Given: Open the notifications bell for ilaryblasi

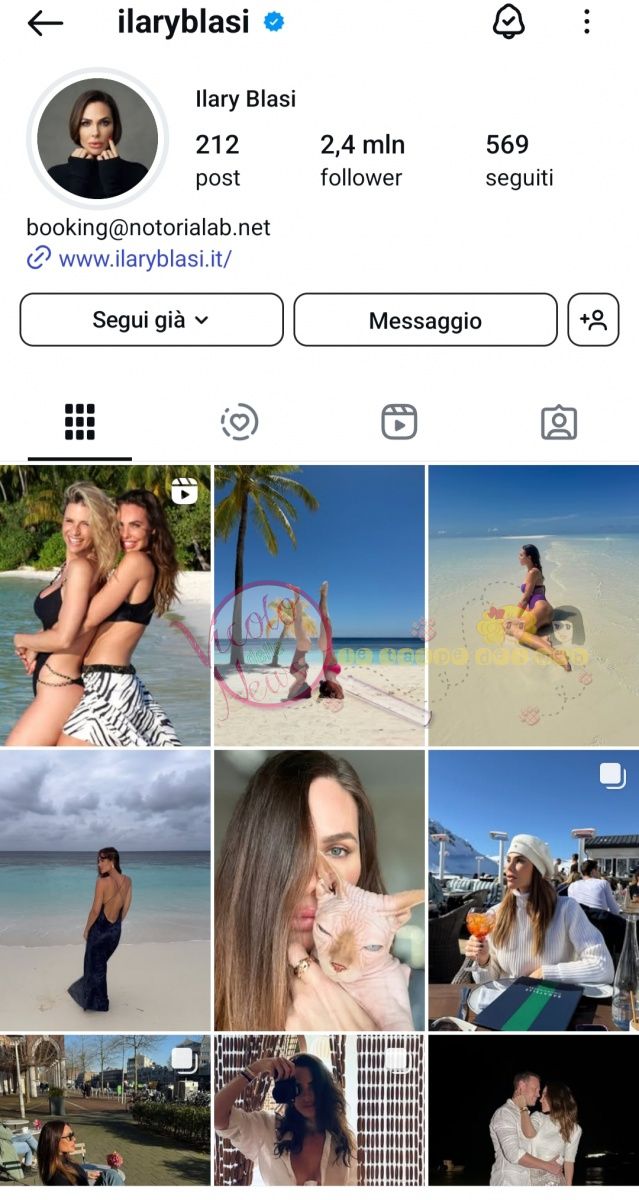Looking at the screenshot, I should pos(509,22).
